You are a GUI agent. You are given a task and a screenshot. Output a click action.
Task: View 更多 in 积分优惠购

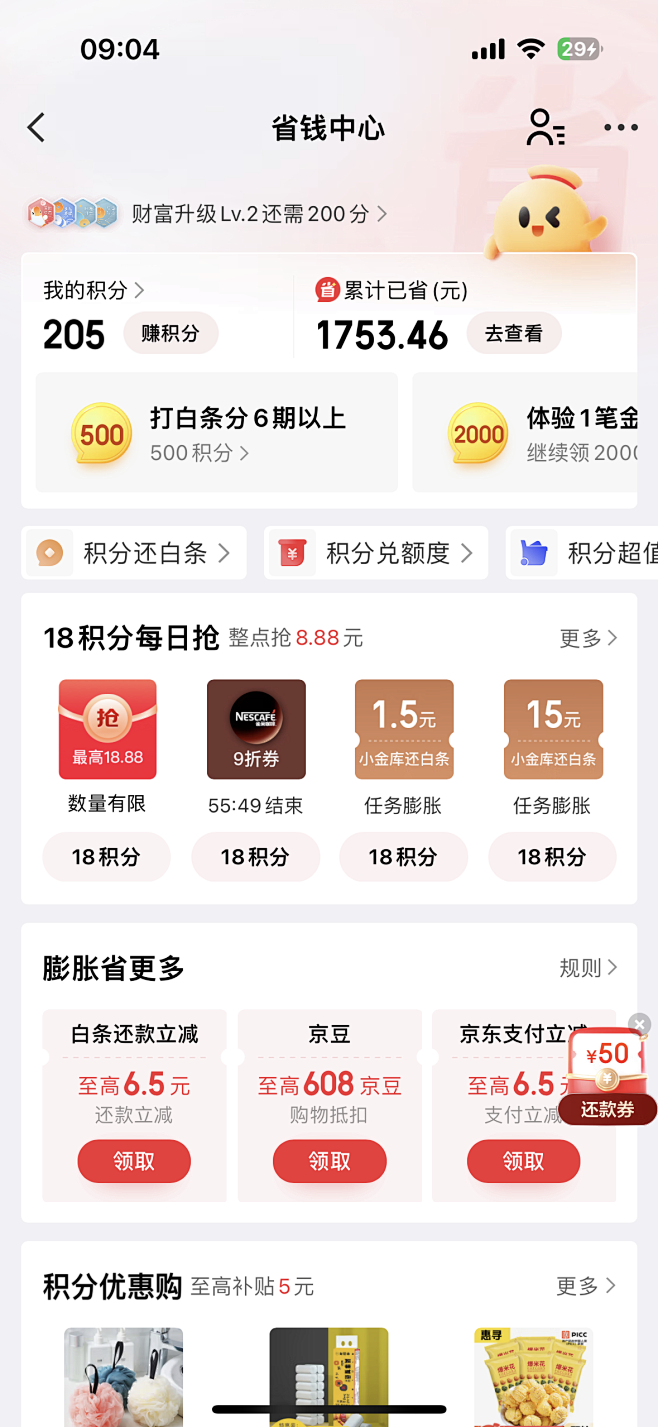[586, 1286]
